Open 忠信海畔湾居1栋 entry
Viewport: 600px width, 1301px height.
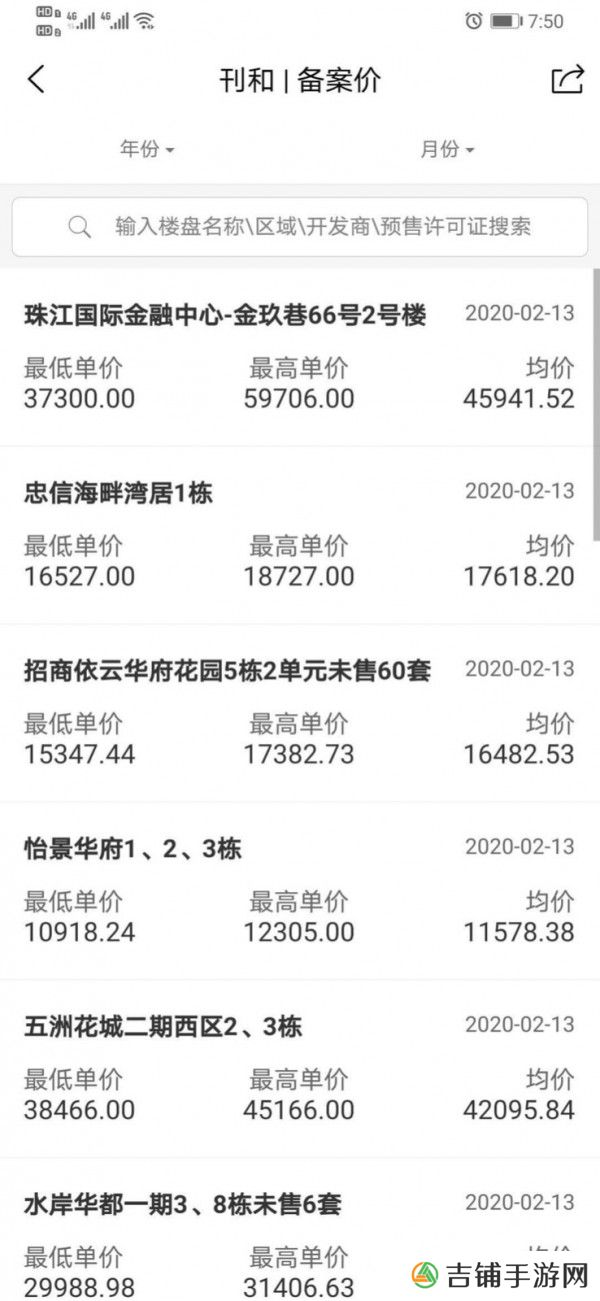tap(300, 535)
